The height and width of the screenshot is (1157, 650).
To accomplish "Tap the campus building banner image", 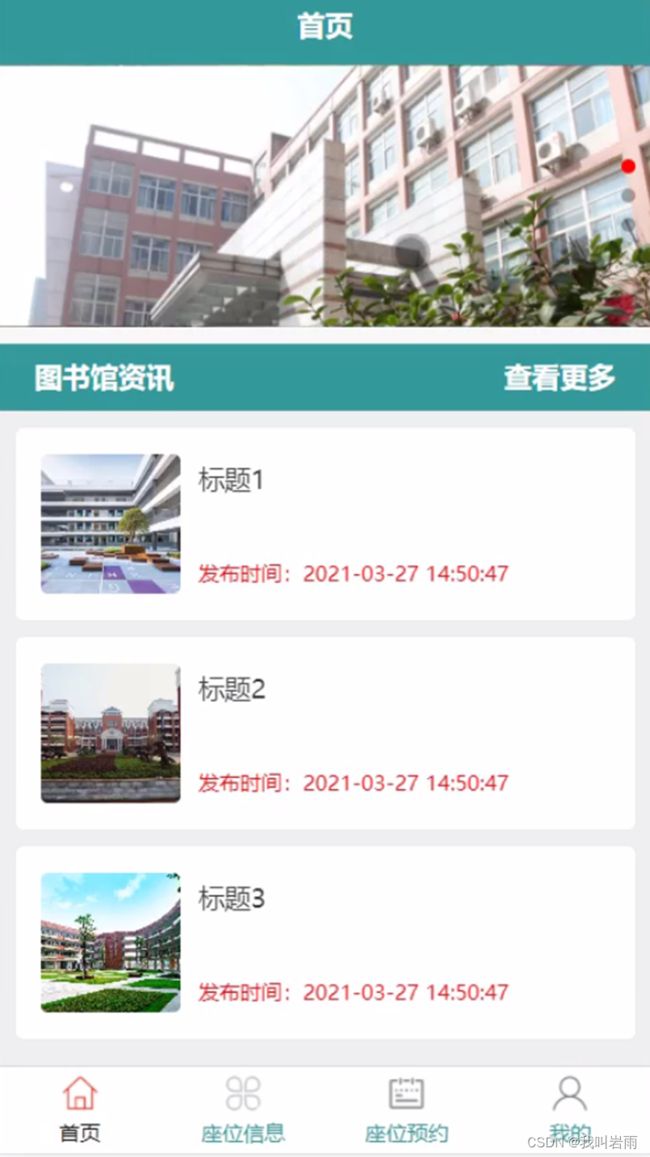I will [x=325, y=196].
